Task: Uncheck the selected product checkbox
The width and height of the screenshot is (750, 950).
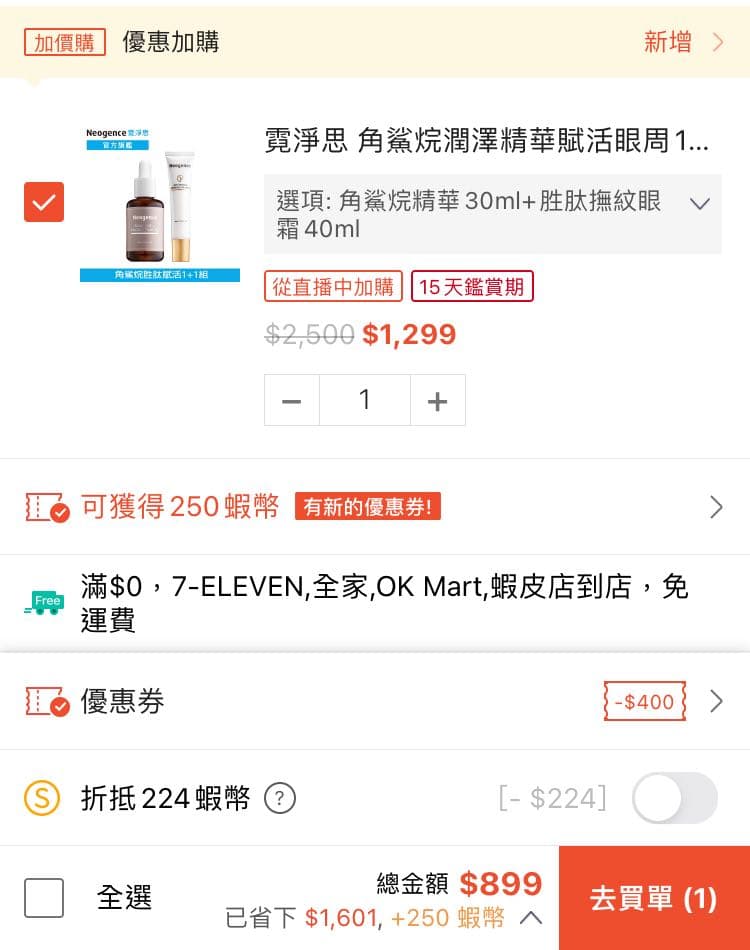Action: coord(44,201)
